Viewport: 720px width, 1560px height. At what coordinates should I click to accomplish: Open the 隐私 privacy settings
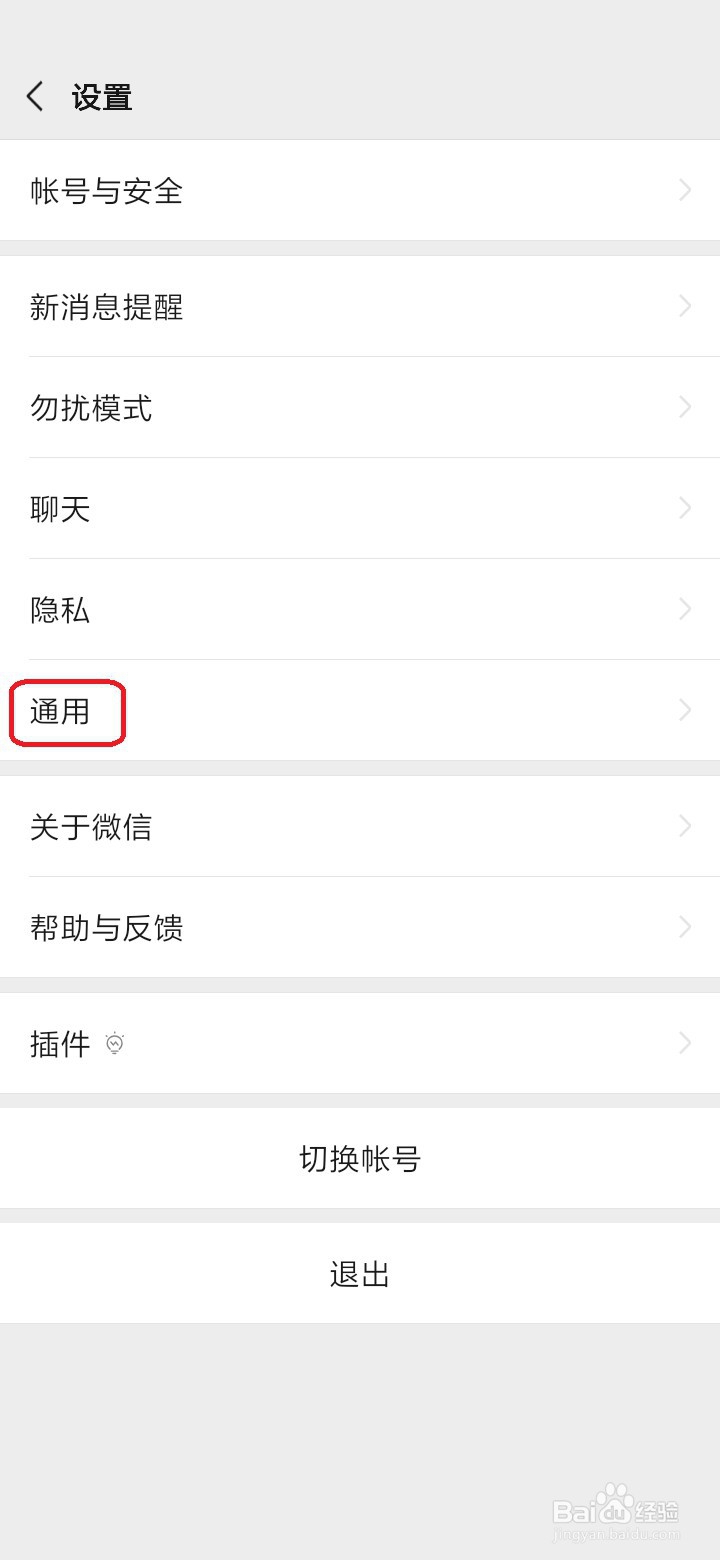(60, 609)
